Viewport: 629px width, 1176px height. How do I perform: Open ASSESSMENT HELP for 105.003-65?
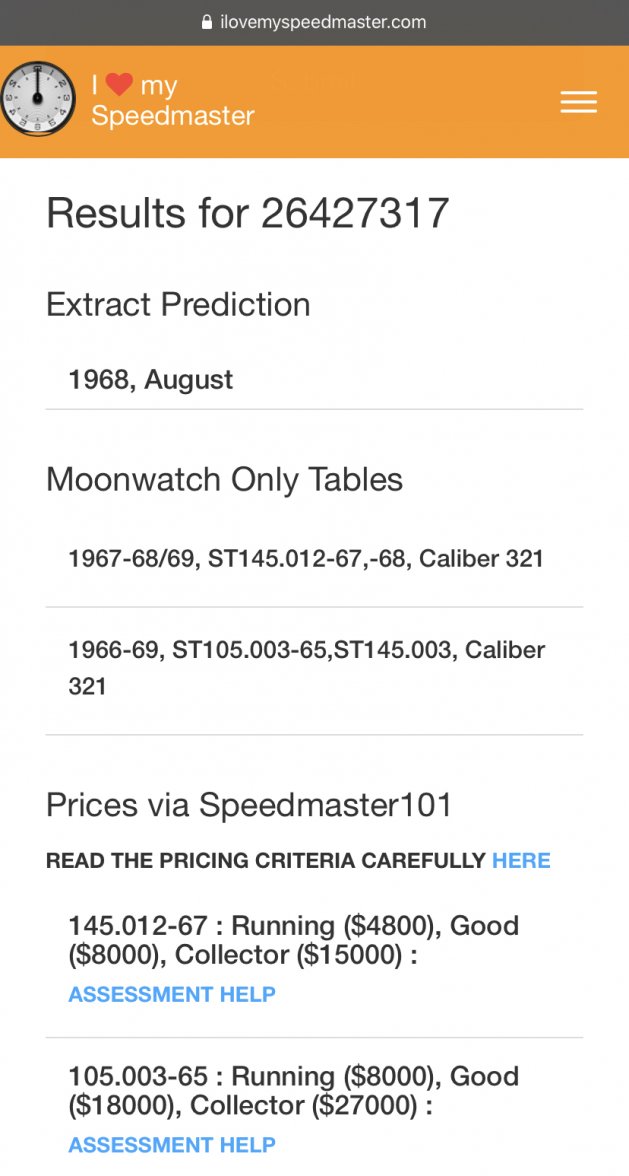click(172, 1145)
